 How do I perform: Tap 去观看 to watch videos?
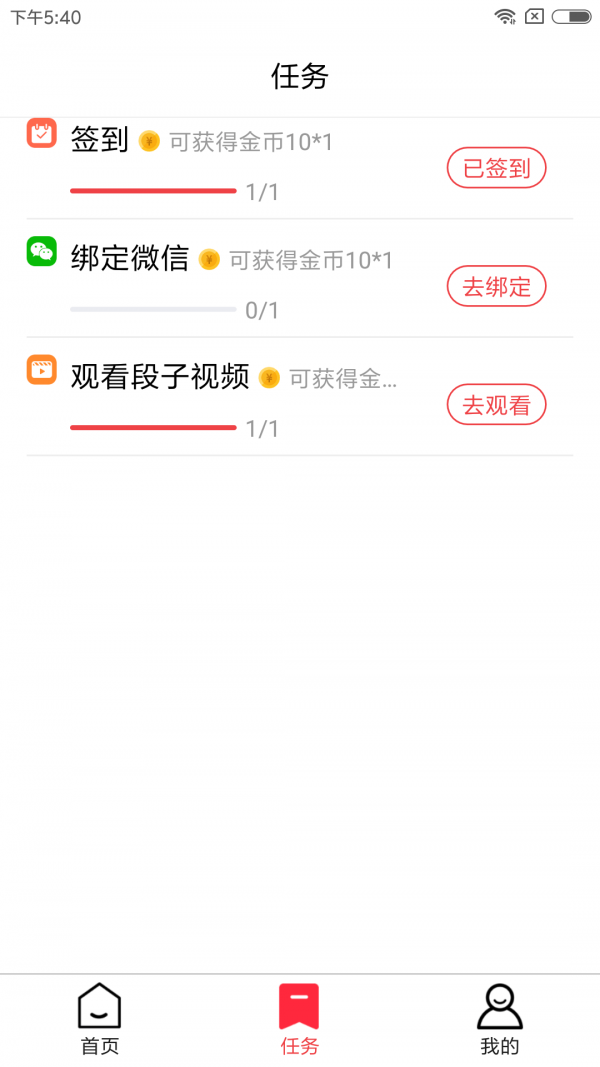[x=496, y=405]
